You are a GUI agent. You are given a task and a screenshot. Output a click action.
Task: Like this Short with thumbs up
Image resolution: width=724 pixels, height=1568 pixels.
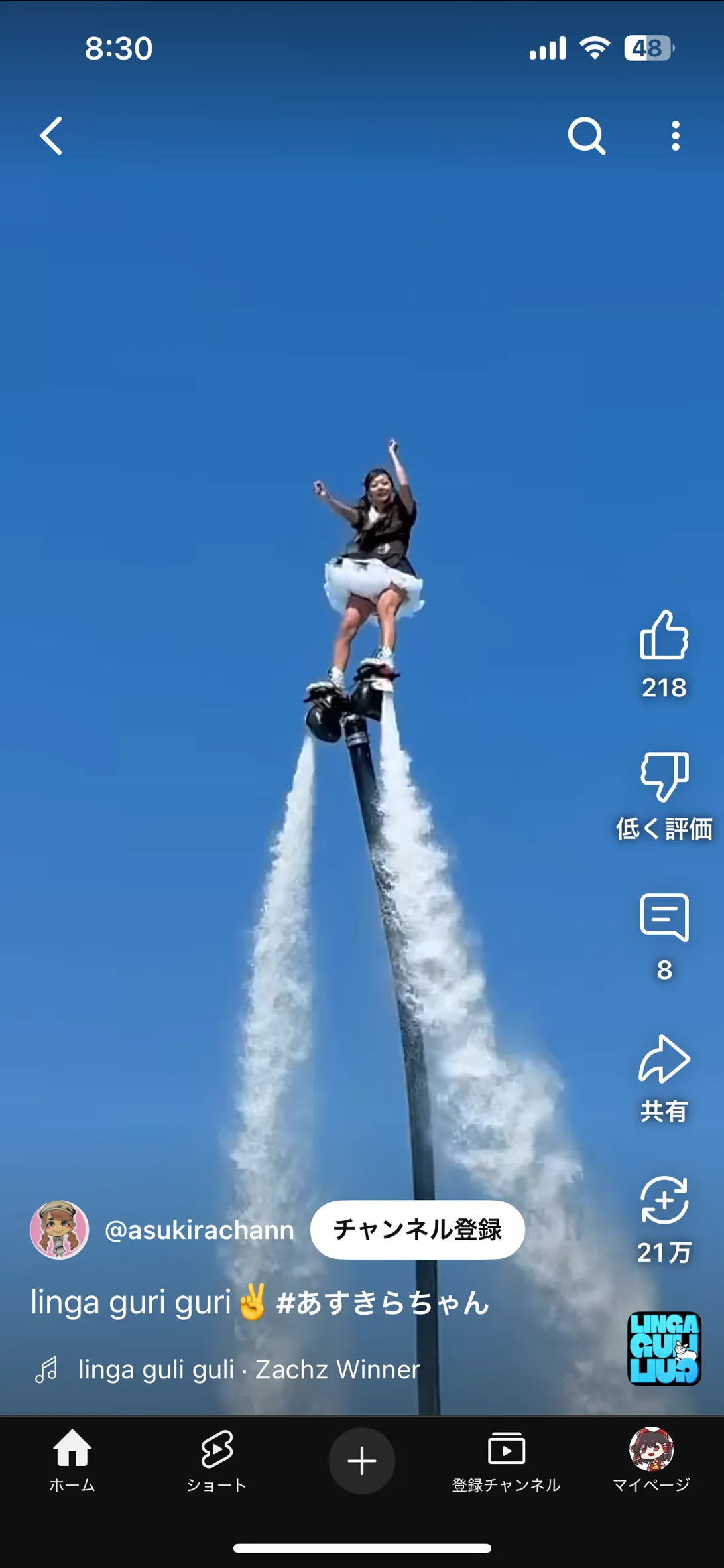pos(664,635)
